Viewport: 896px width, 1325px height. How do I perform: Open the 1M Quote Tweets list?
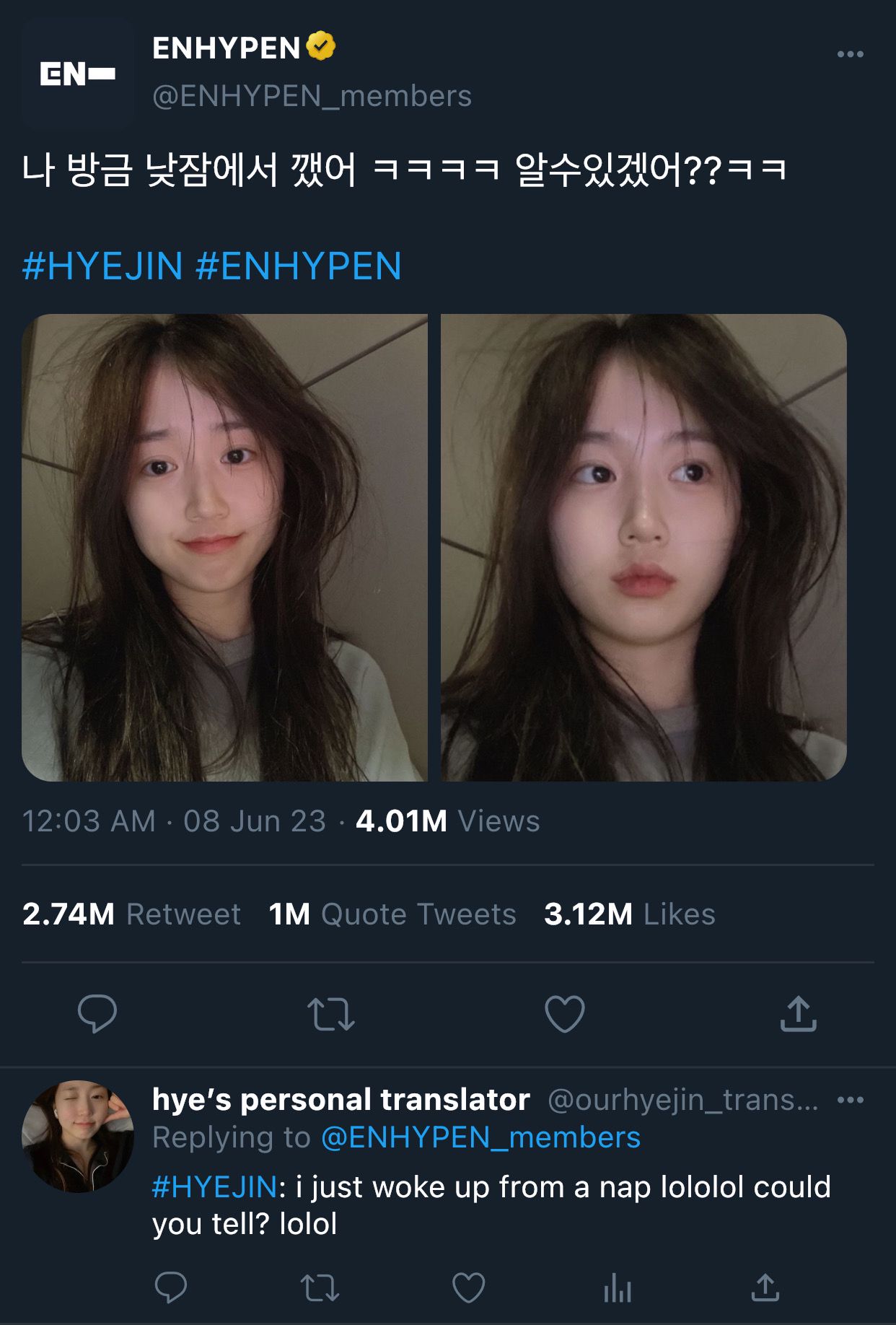click(392, 914)
